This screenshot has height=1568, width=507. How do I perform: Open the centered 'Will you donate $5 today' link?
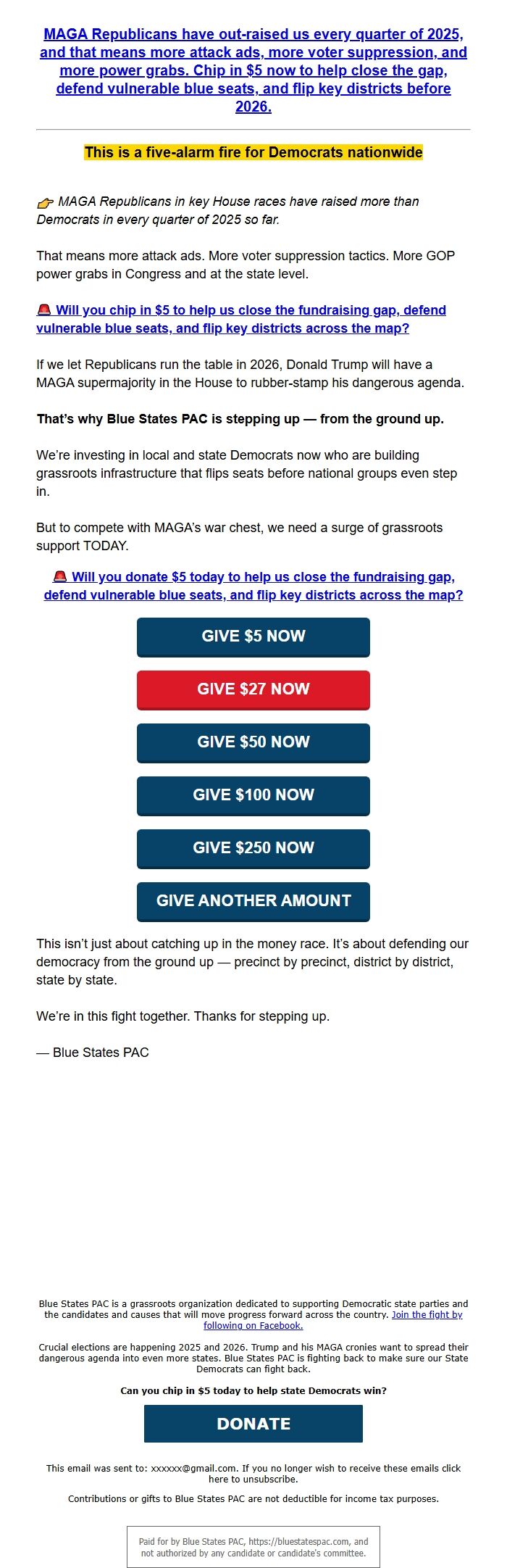[x=253, y=586]
